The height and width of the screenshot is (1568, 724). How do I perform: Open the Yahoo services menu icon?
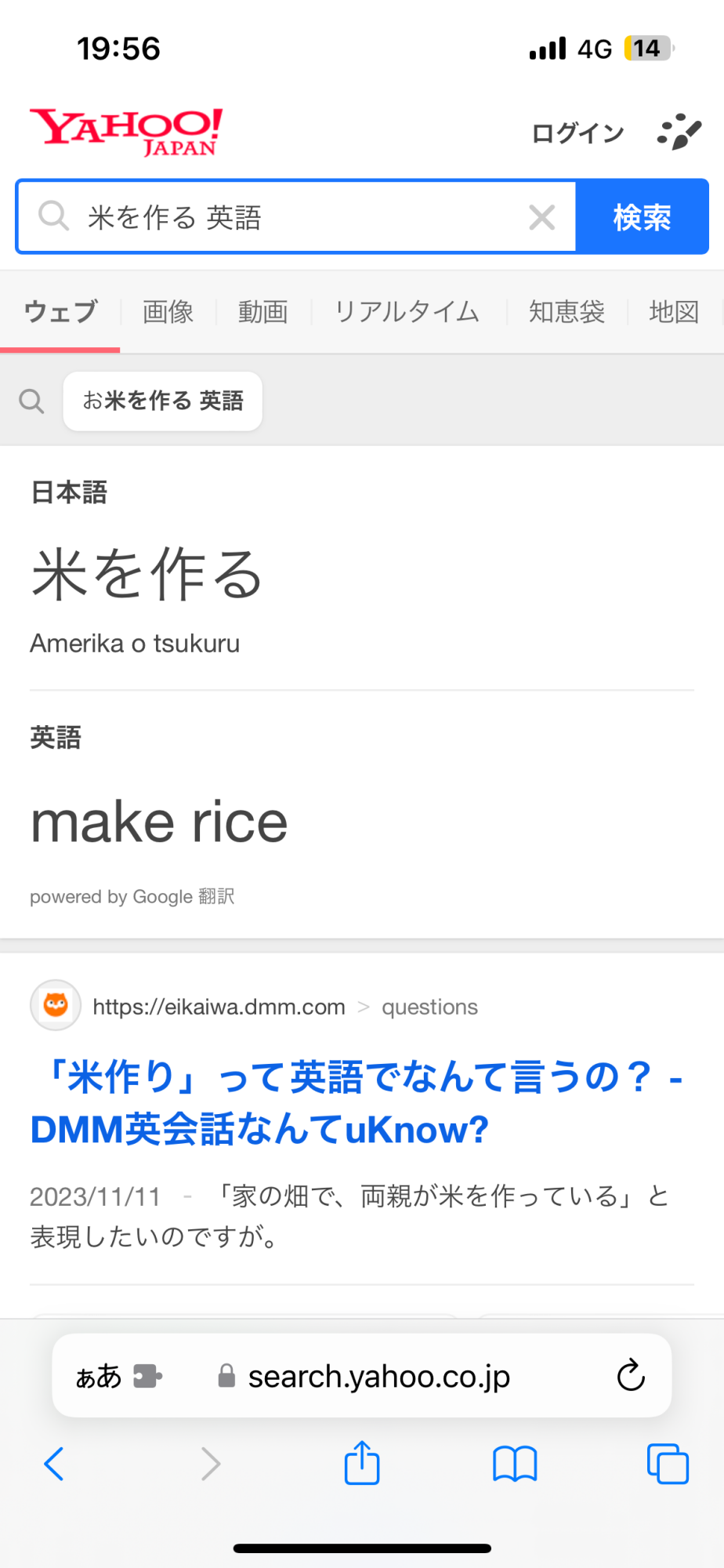(679, 132)
